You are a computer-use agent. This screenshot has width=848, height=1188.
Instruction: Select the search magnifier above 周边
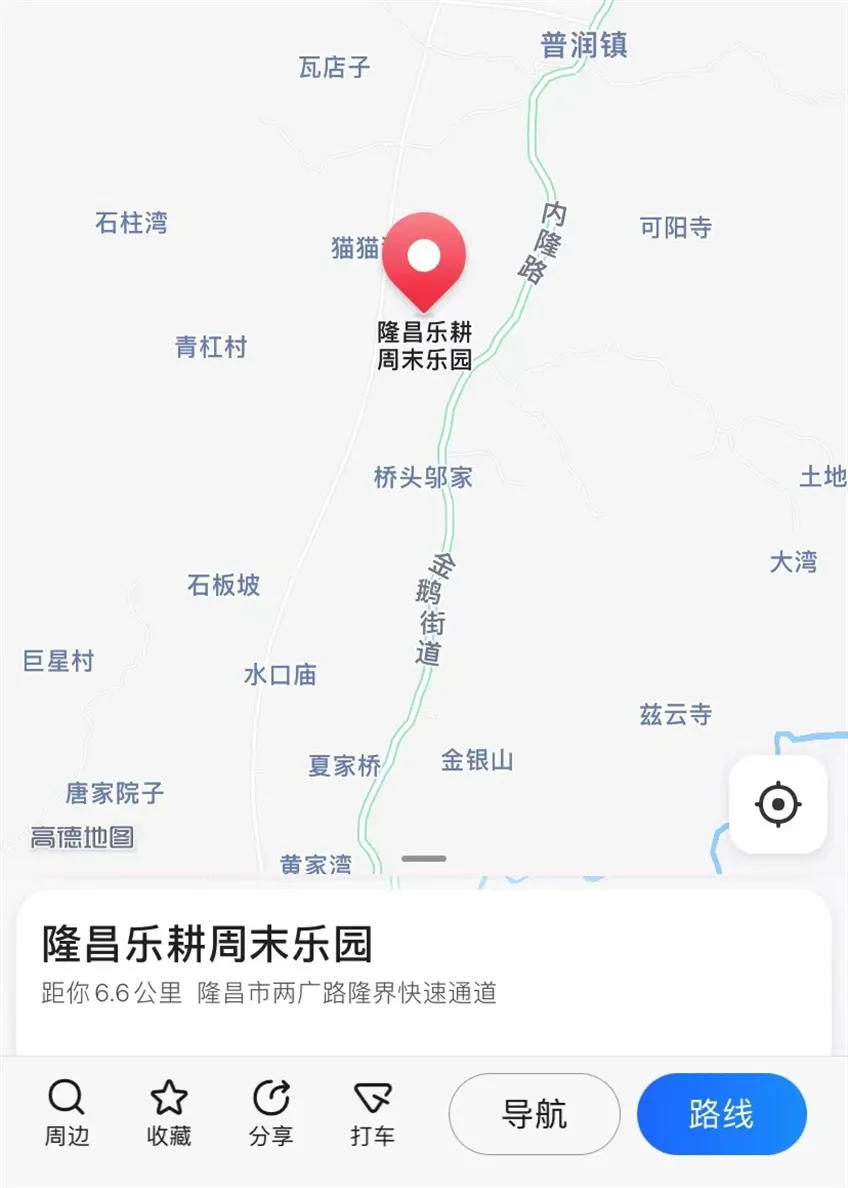coord(66,1097)
